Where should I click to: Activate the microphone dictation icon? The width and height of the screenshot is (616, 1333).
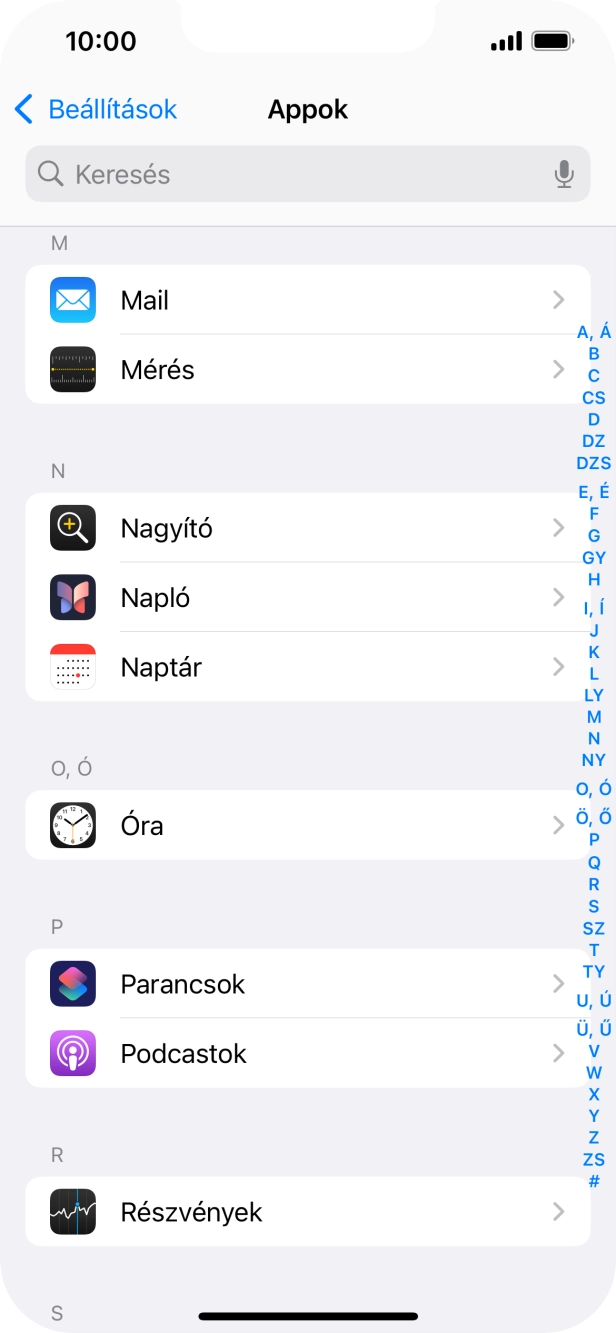click(x=564, y=174)
